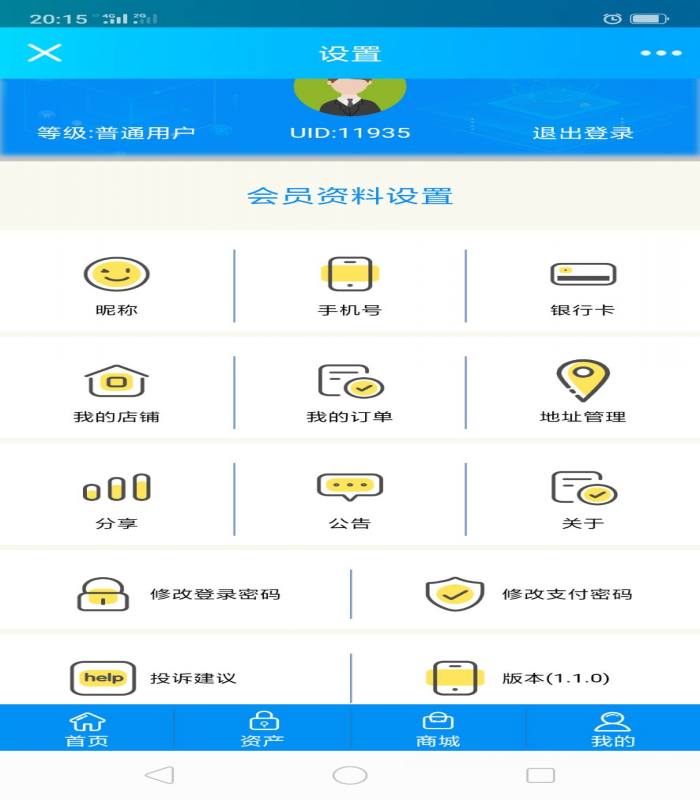
Task: Open 投诉建议 complaints and suggestions
Action: point(155,678)
